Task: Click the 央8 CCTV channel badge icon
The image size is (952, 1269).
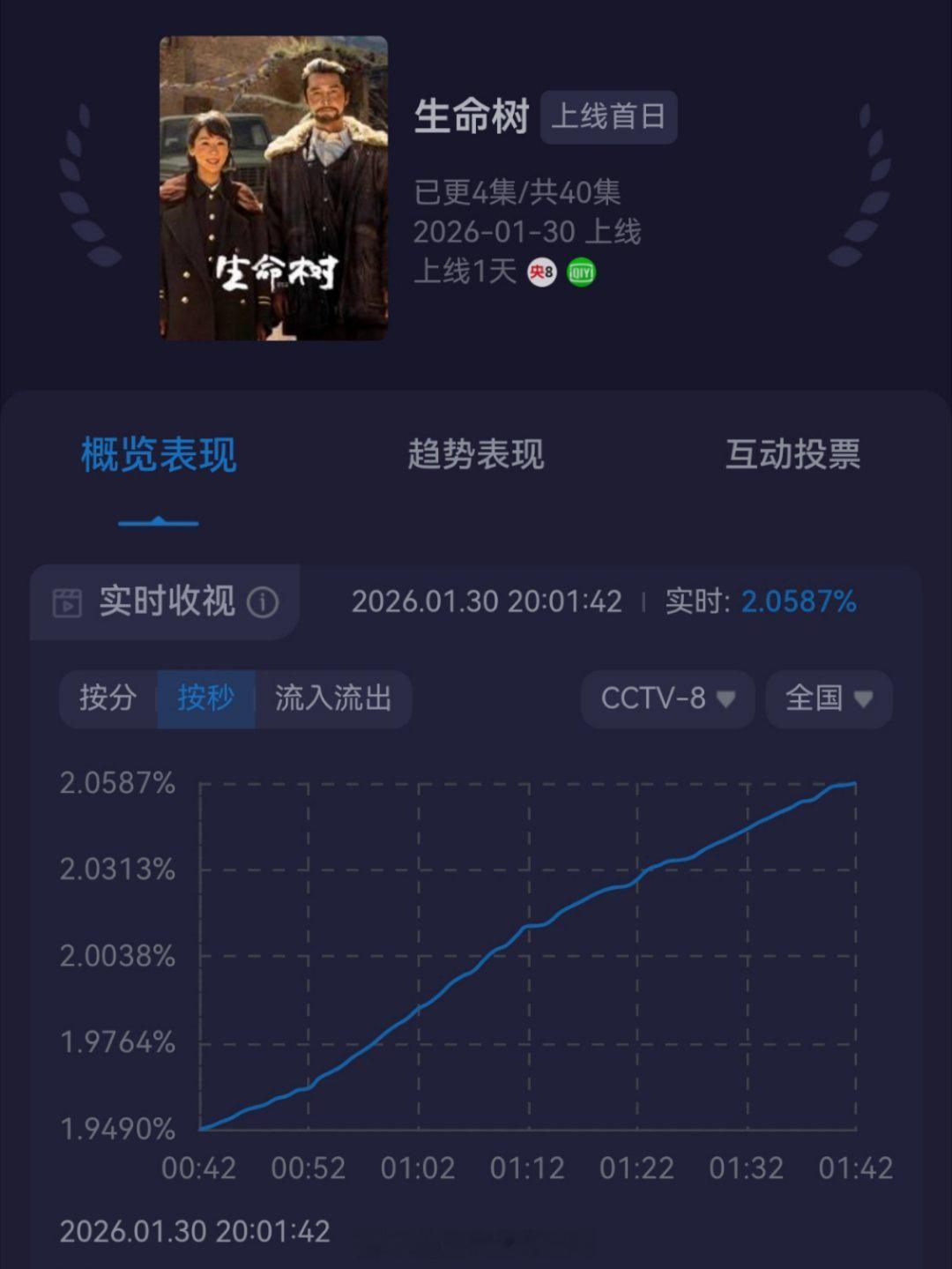Action: [x=539, y=273]
